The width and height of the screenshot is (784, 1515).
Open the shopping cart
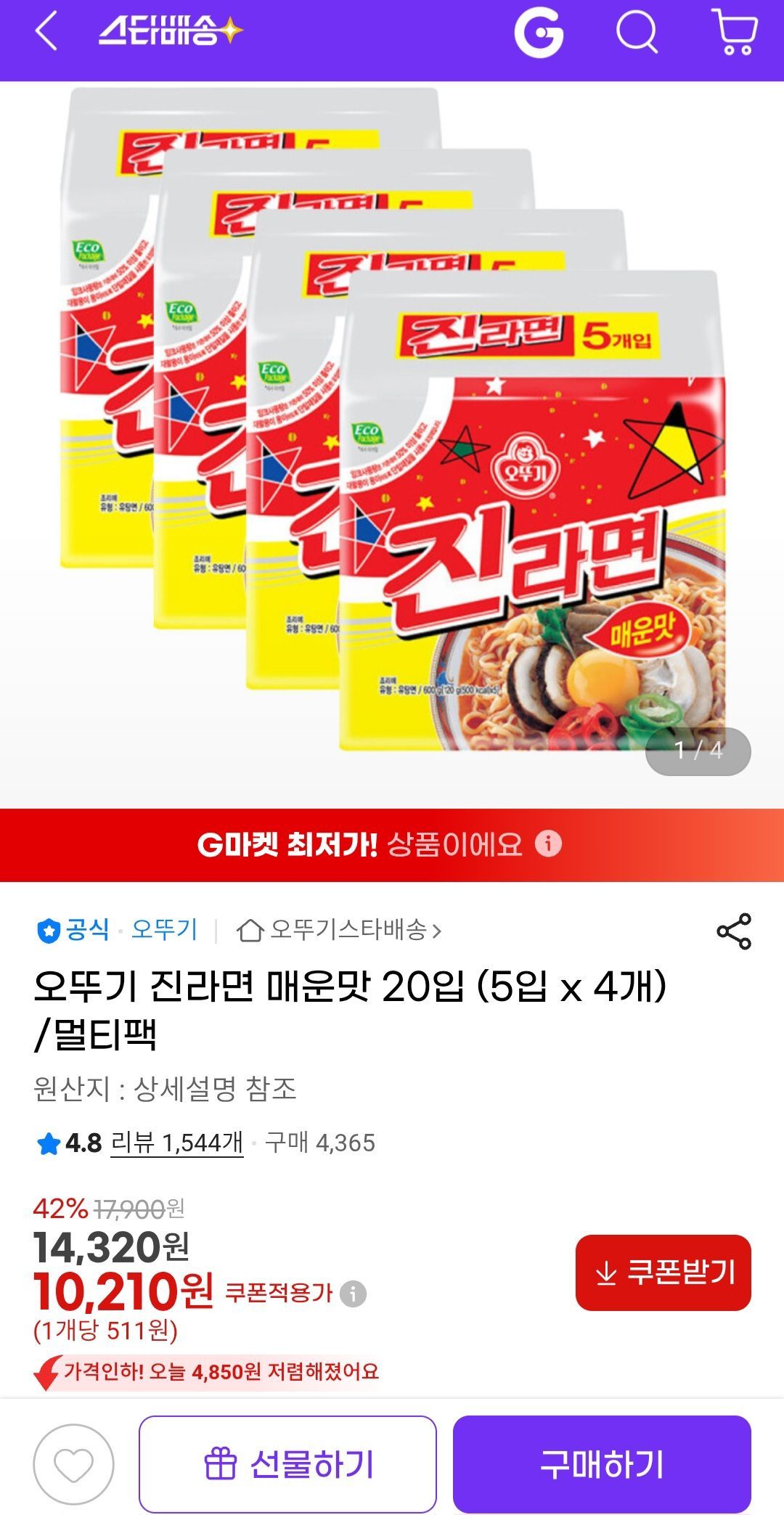pyautogui.click(x=735, y=33)
